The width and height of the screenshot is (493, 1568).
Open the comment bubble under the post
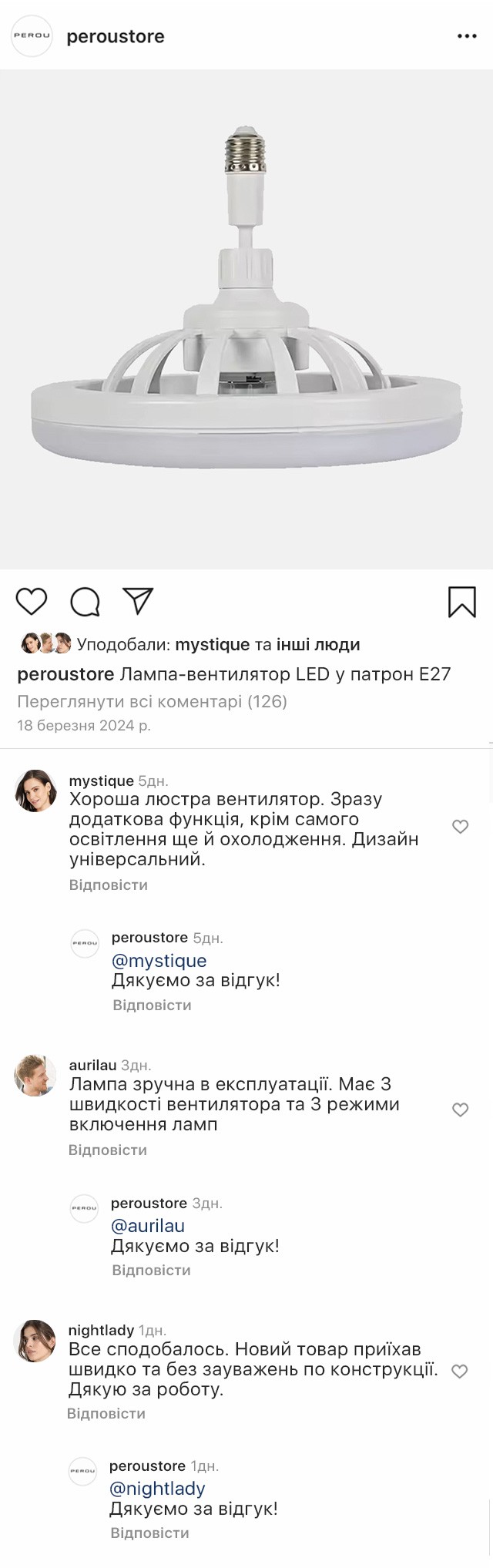pos(85,602)
